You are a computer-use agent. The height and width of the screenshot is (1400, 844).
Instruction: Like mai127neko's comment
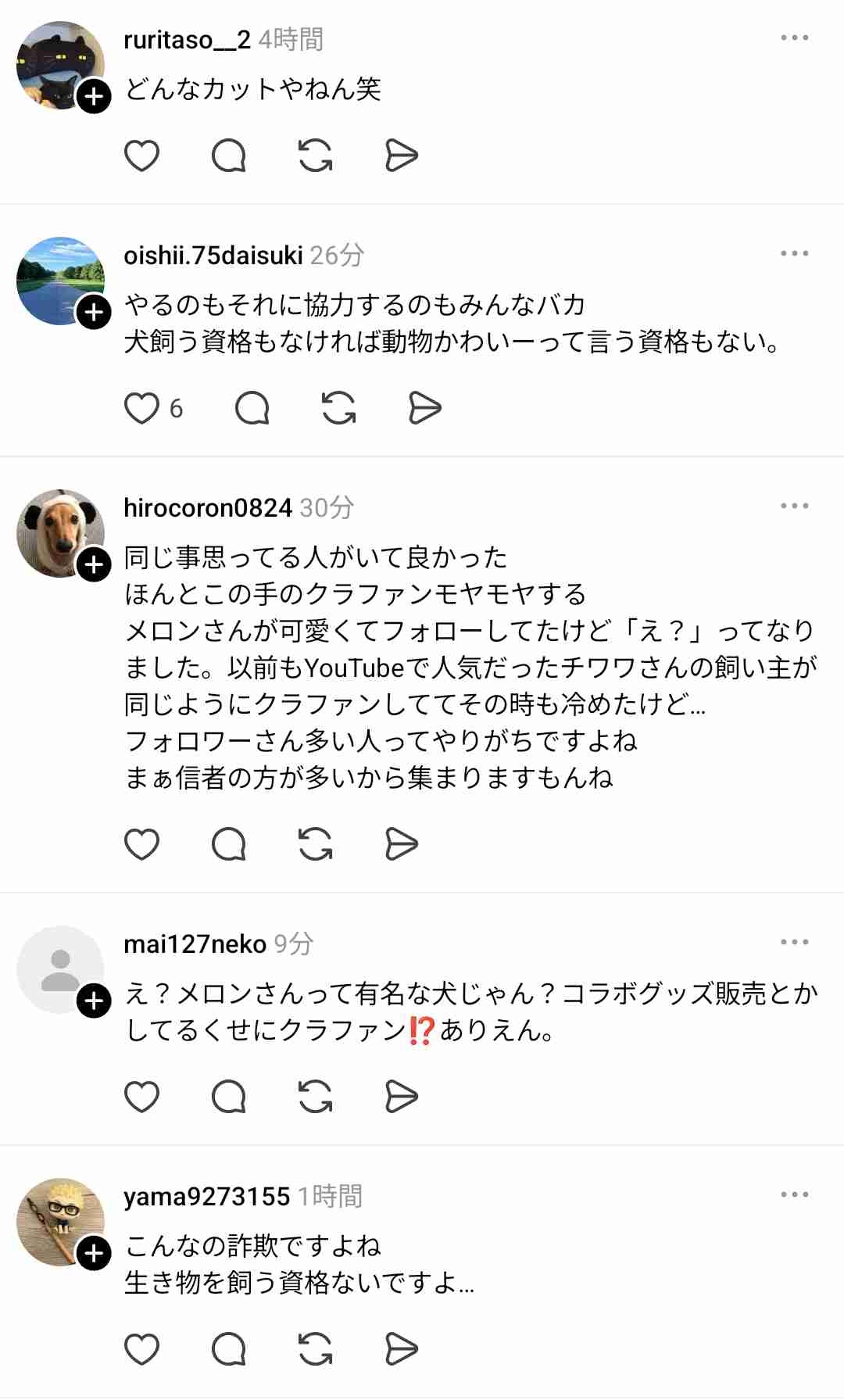click(x=141, y=1097)
